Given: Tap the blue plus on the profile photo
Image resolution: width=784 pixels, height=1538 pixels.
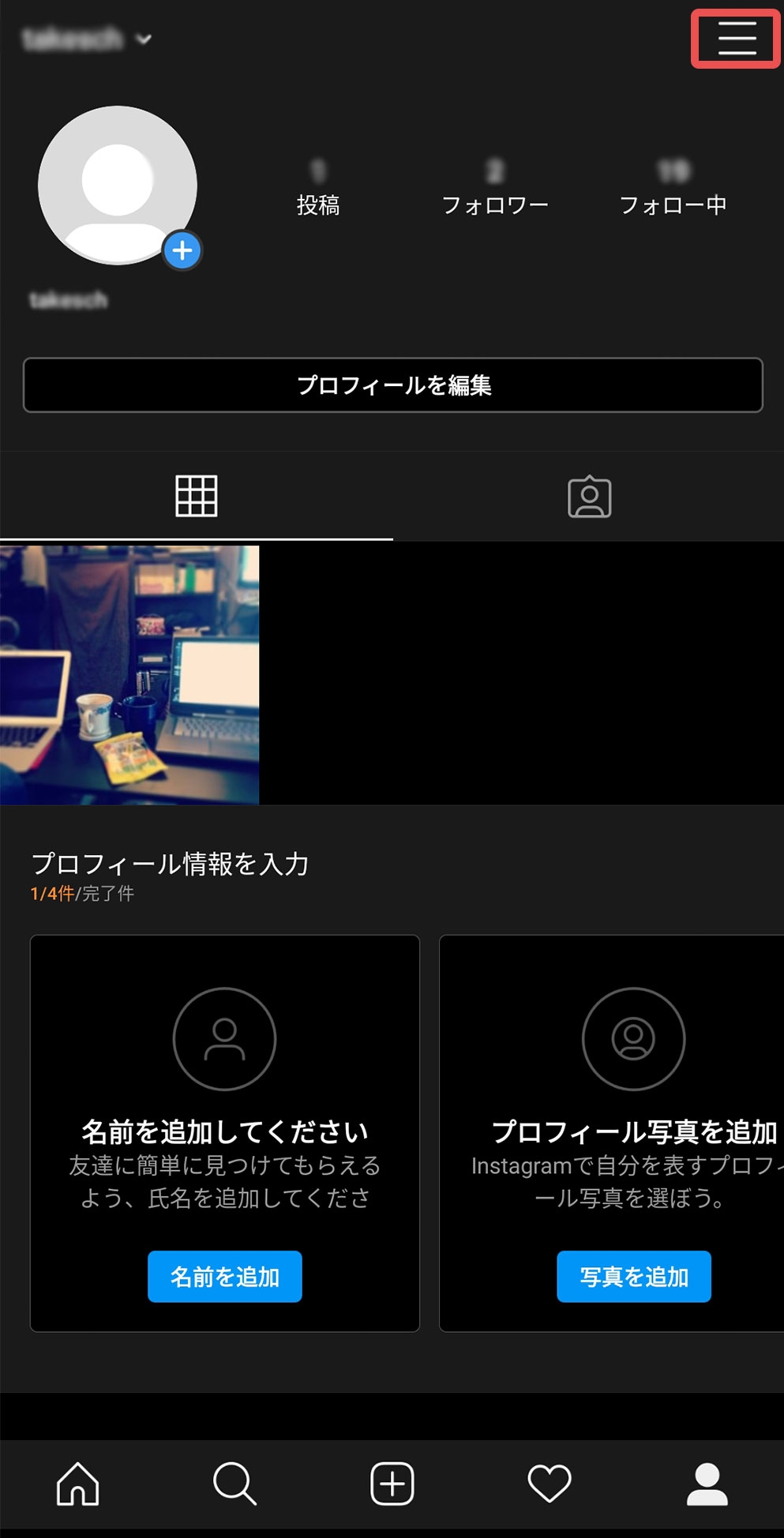Looking at the screenshot, I should click(x=182, y=251).
